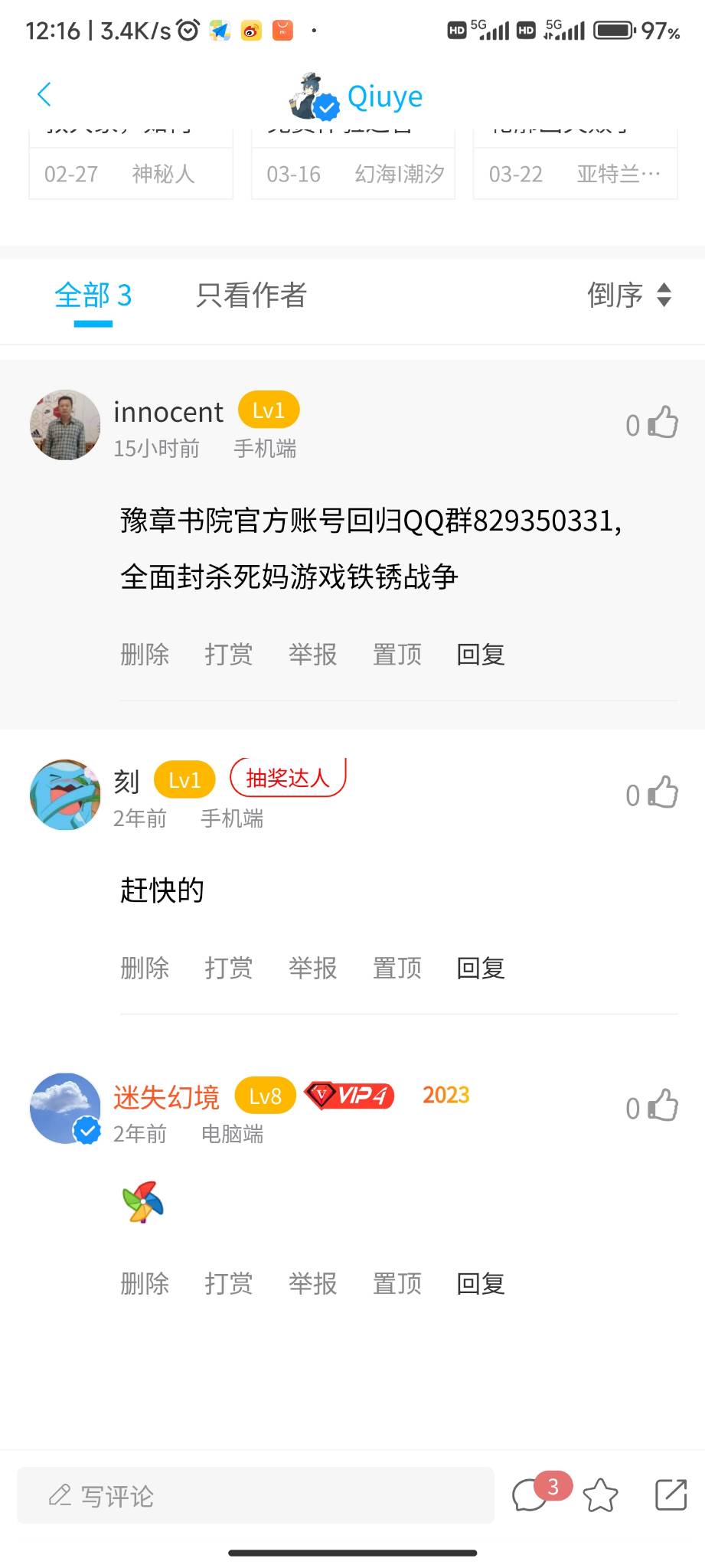The height and width of the screenshot is (1568, 705).
Task: Share the post using the share icon
Action: pos(671,1495)
